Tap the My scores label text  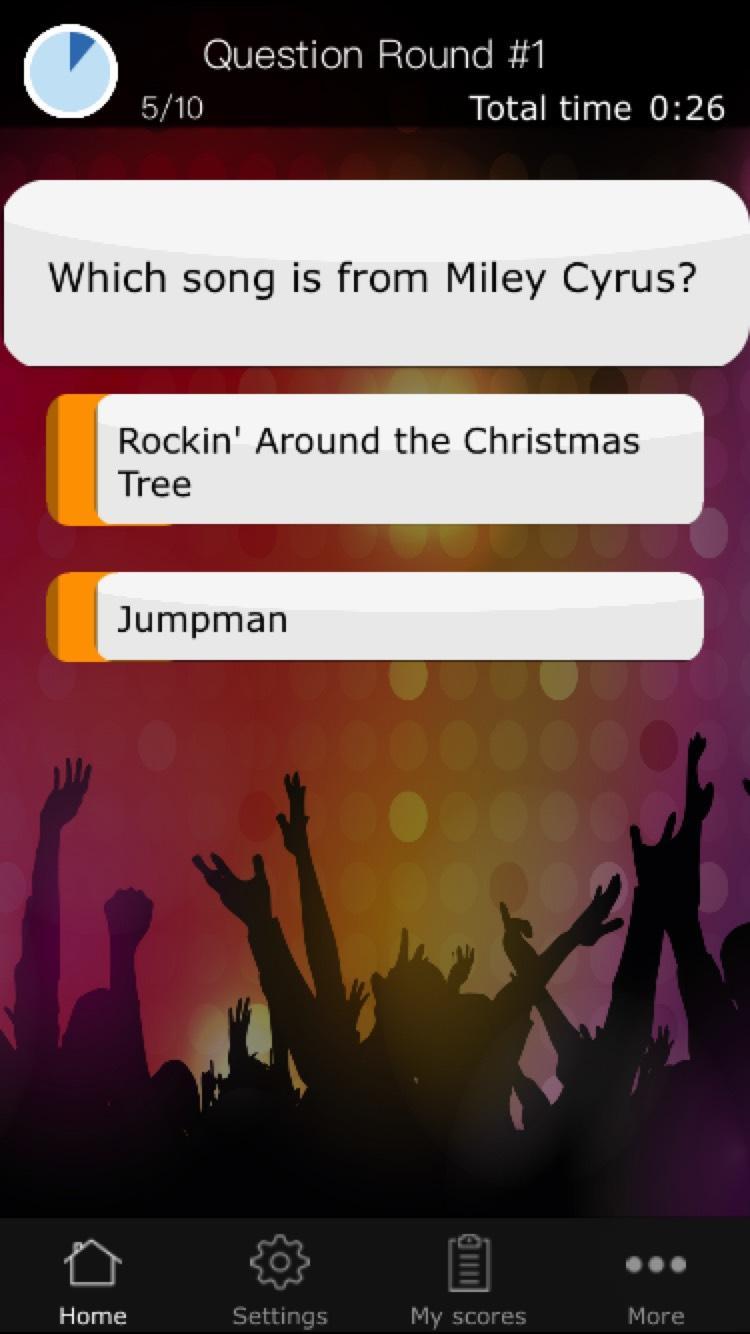point(467,1316)
